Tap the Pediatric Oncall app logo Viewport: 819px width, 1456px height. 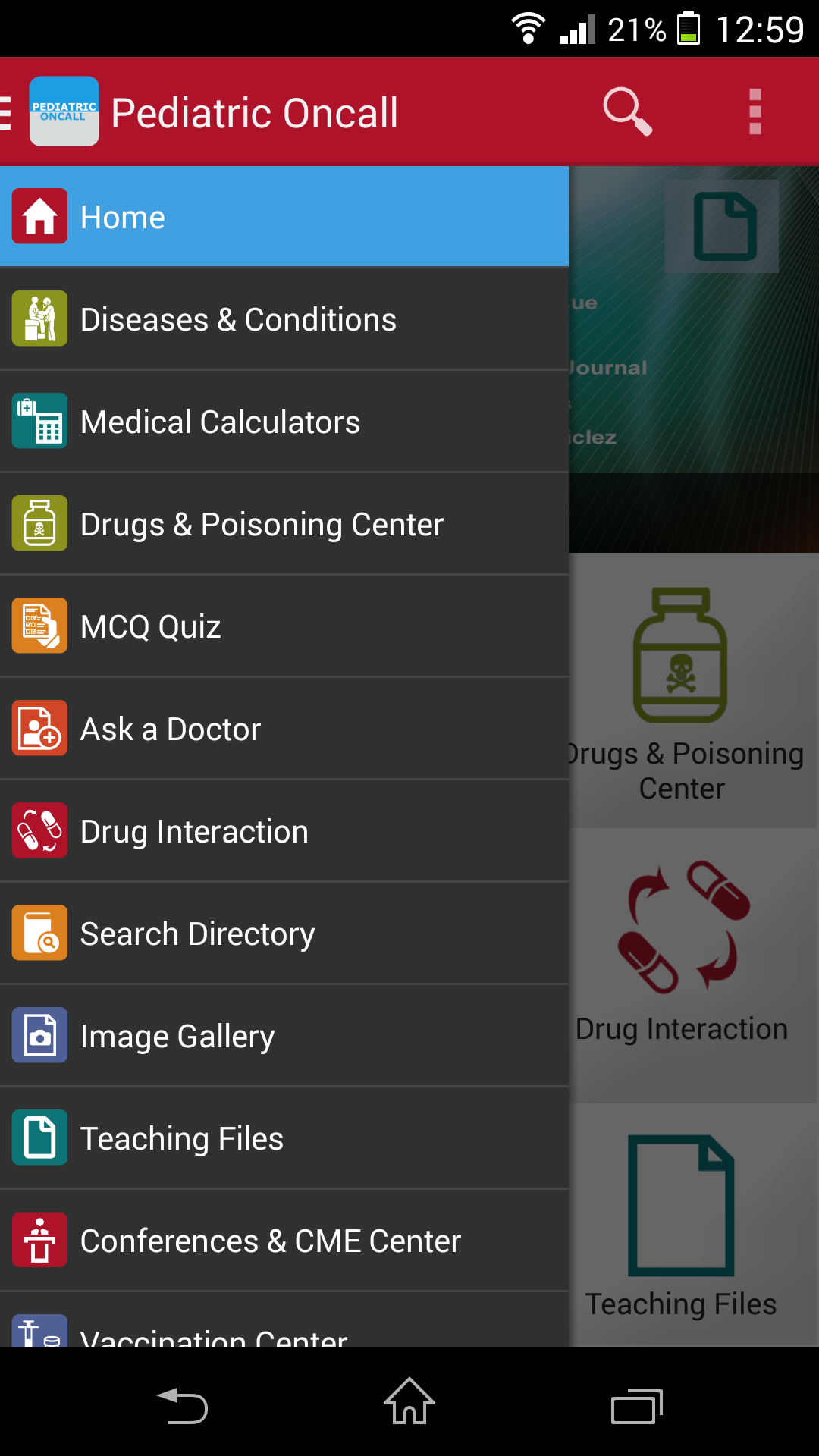tap(64, 111)
